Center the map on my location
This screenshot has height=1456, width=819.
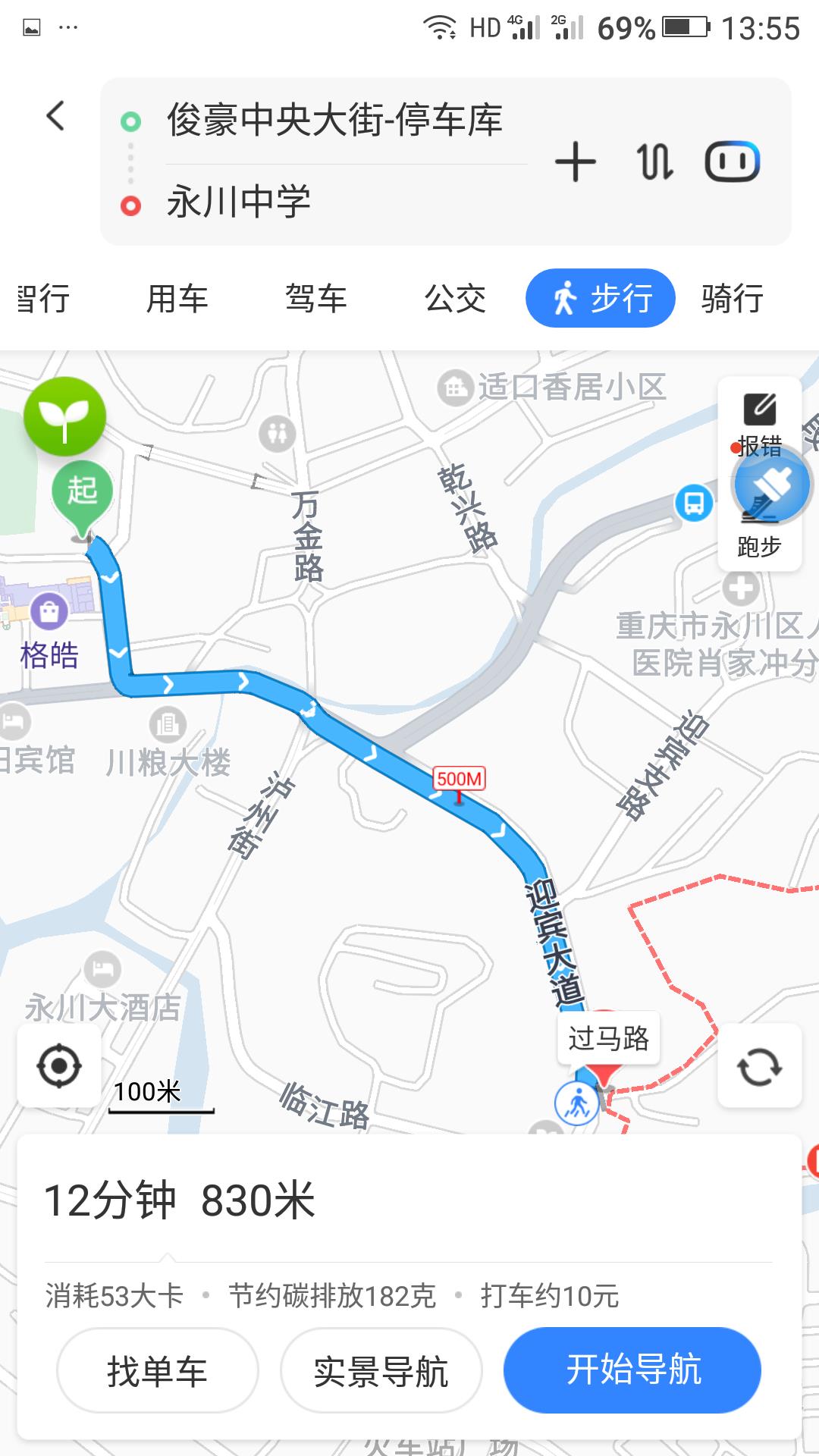pos(59,1065)
